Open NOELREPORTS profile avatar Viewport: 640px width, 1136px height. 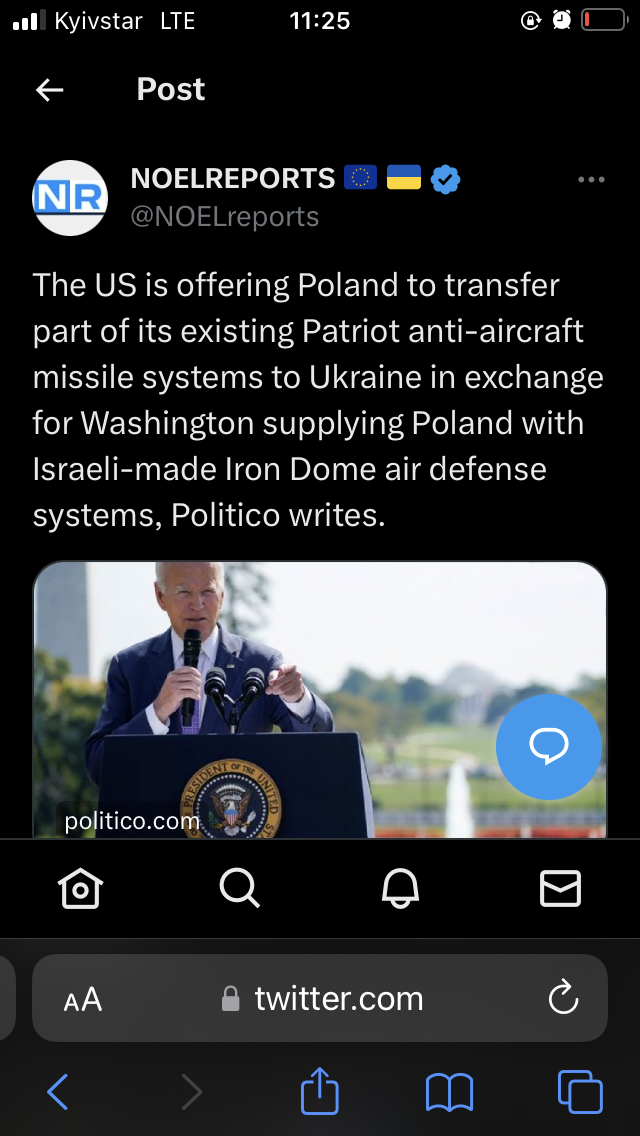[70, 198]
